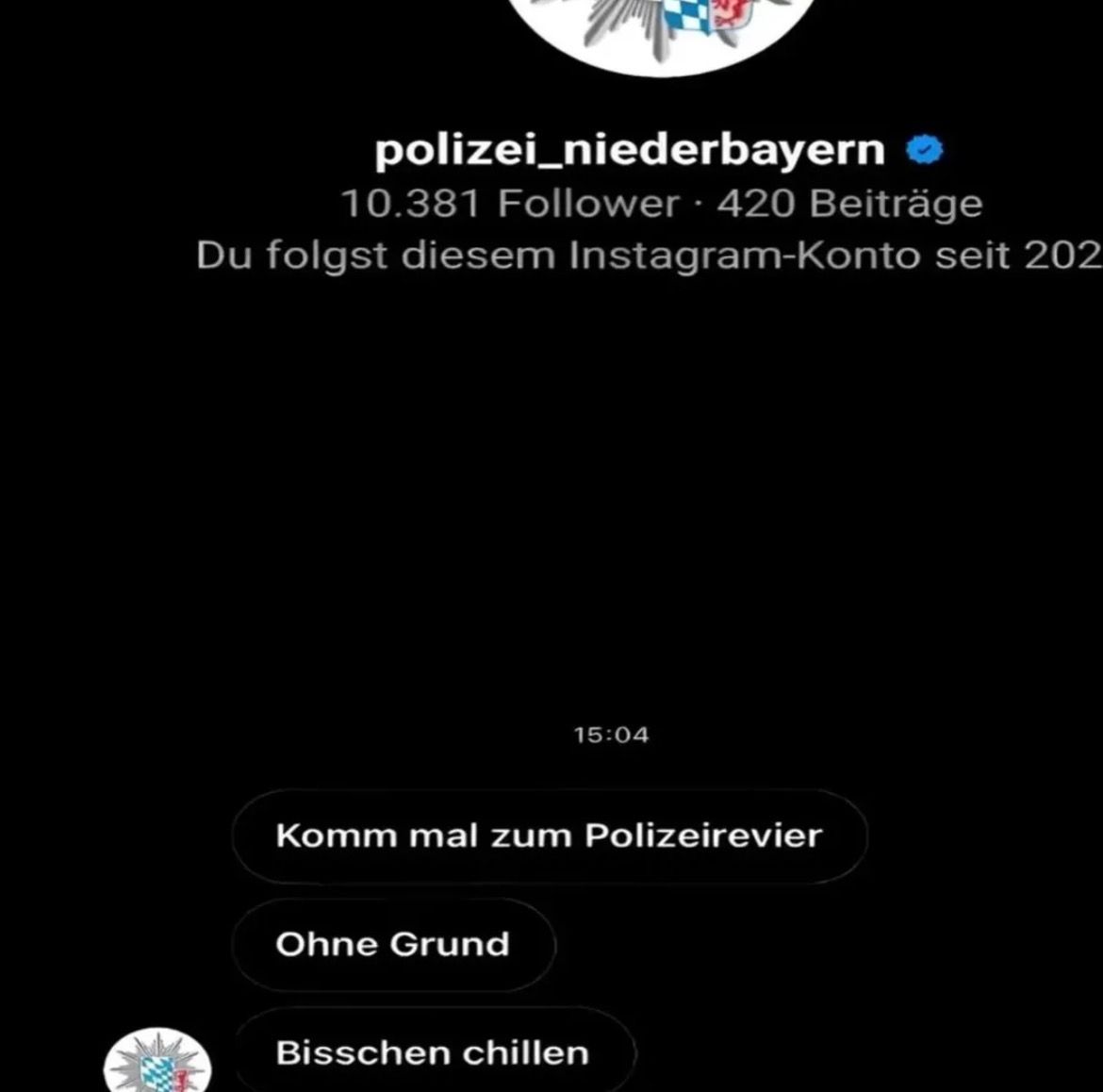Image resolution: width=1103 pixels, height=1092 pixels.
Task: Open the polizei_niederbayern username profile link
Action: [630, 151]
